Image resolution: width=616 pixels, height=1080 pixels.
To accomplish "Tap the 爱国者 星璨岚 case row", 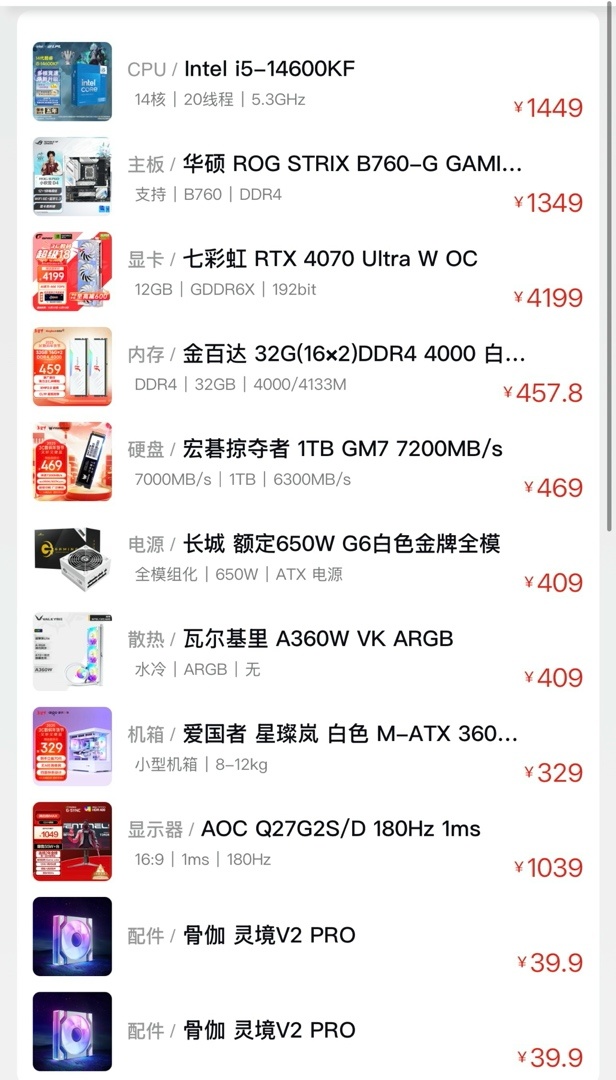I will click(x=350, y=734).
